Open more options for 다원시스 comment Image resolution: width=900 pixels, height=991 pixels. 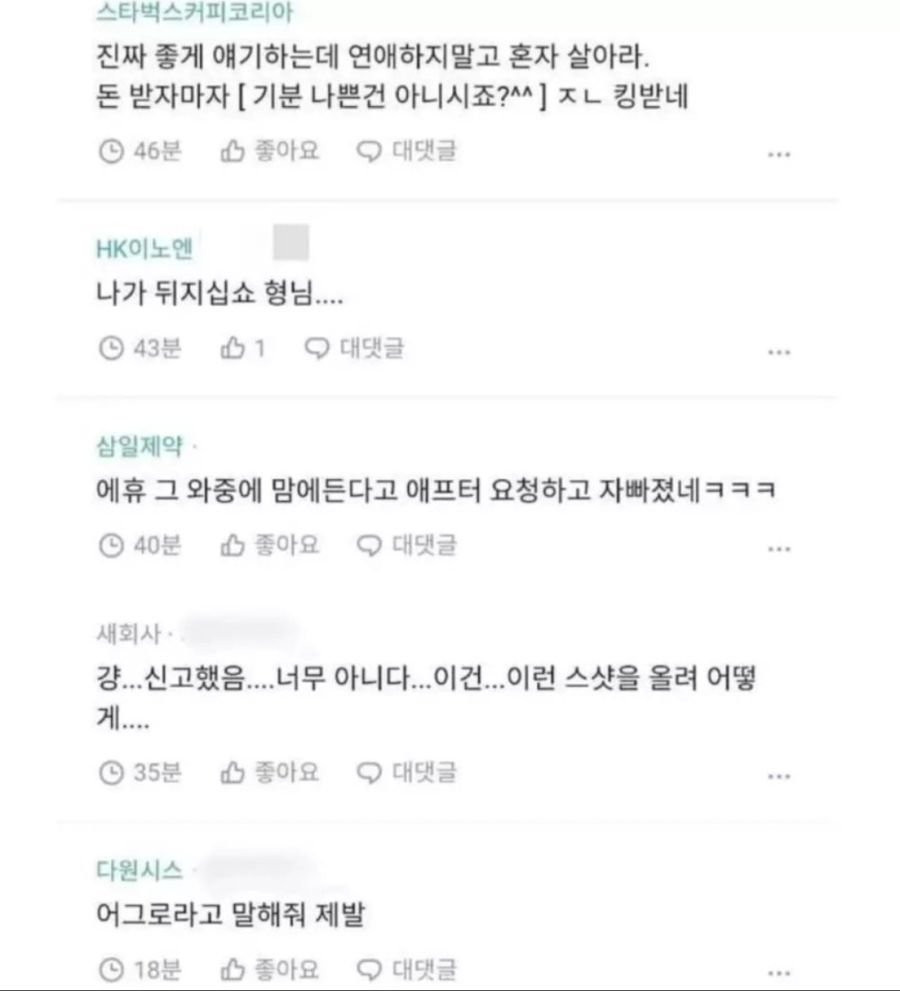[x=779, y=971]
